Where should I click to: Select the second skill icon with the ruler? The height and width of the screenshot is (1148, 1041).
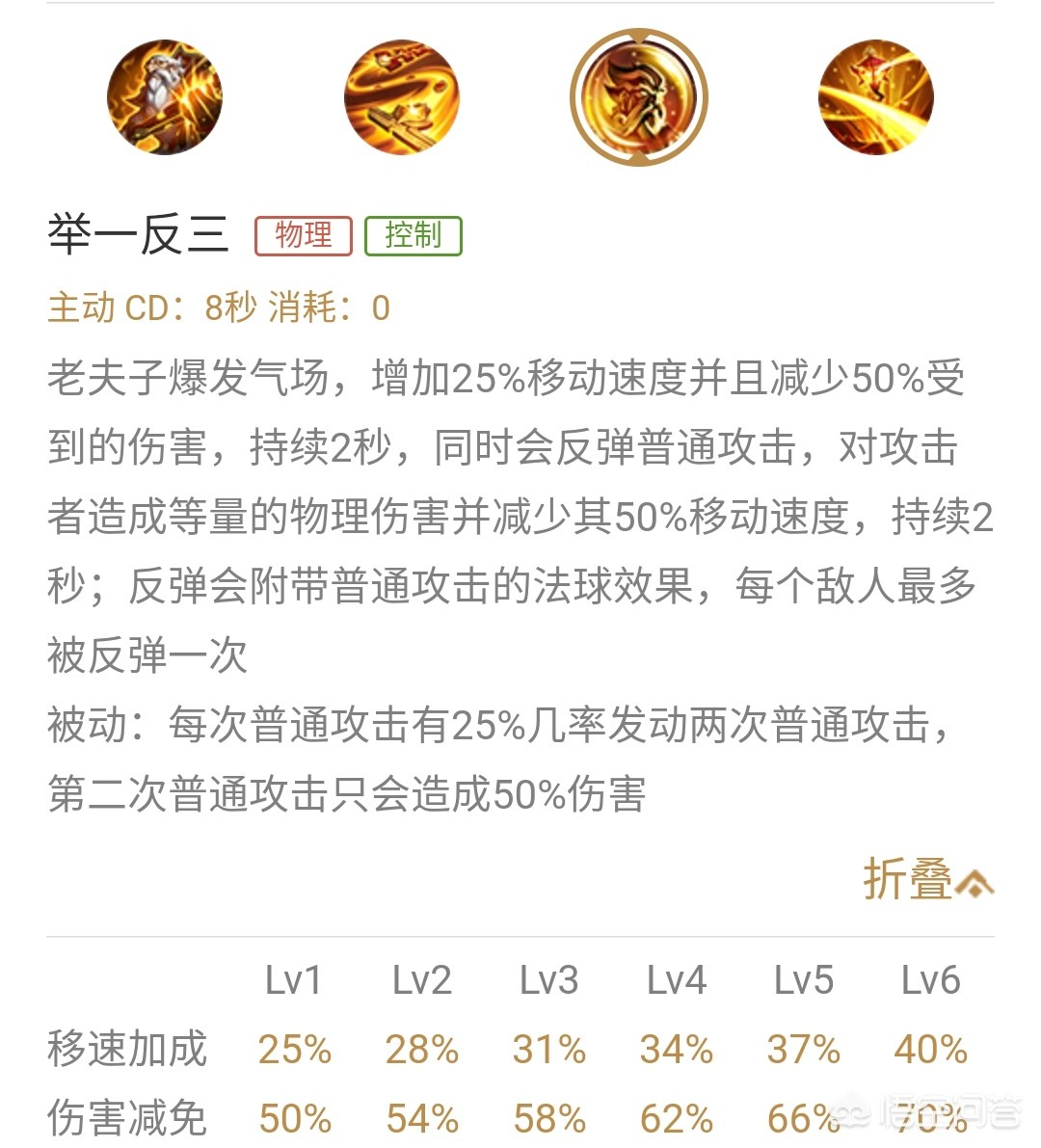402,97
